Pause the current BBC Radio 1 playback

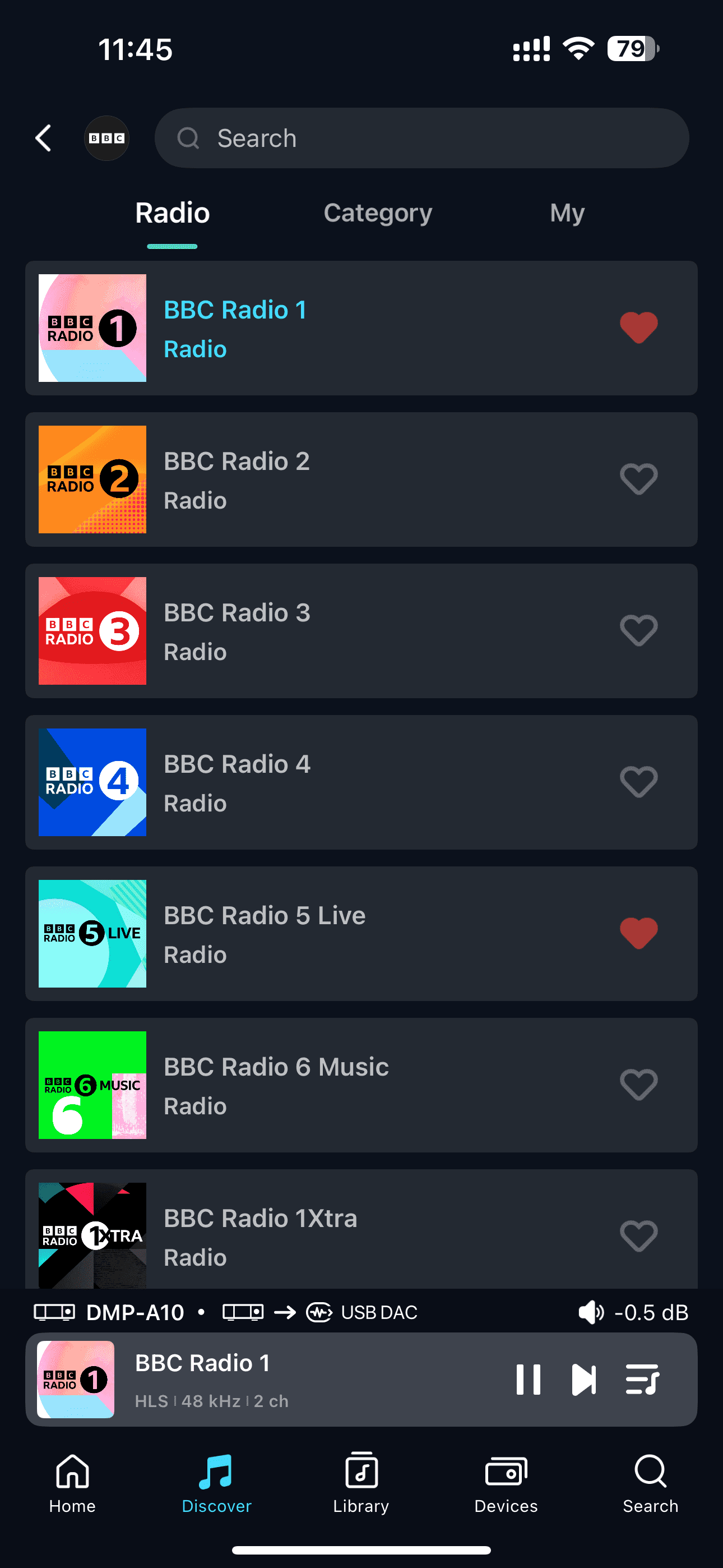point(527,1380)
